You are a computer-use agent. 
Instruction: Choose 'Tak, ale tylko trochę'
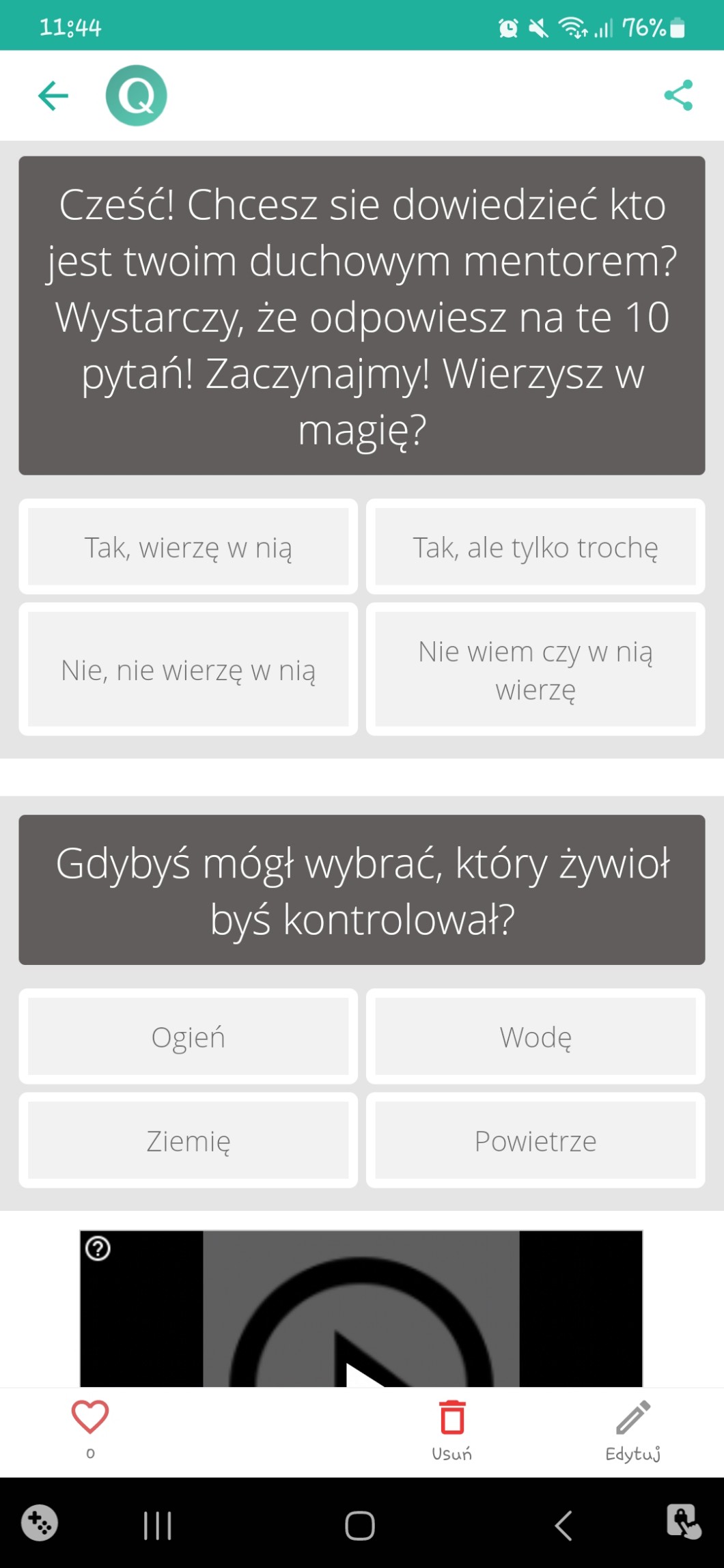[535, 547]
